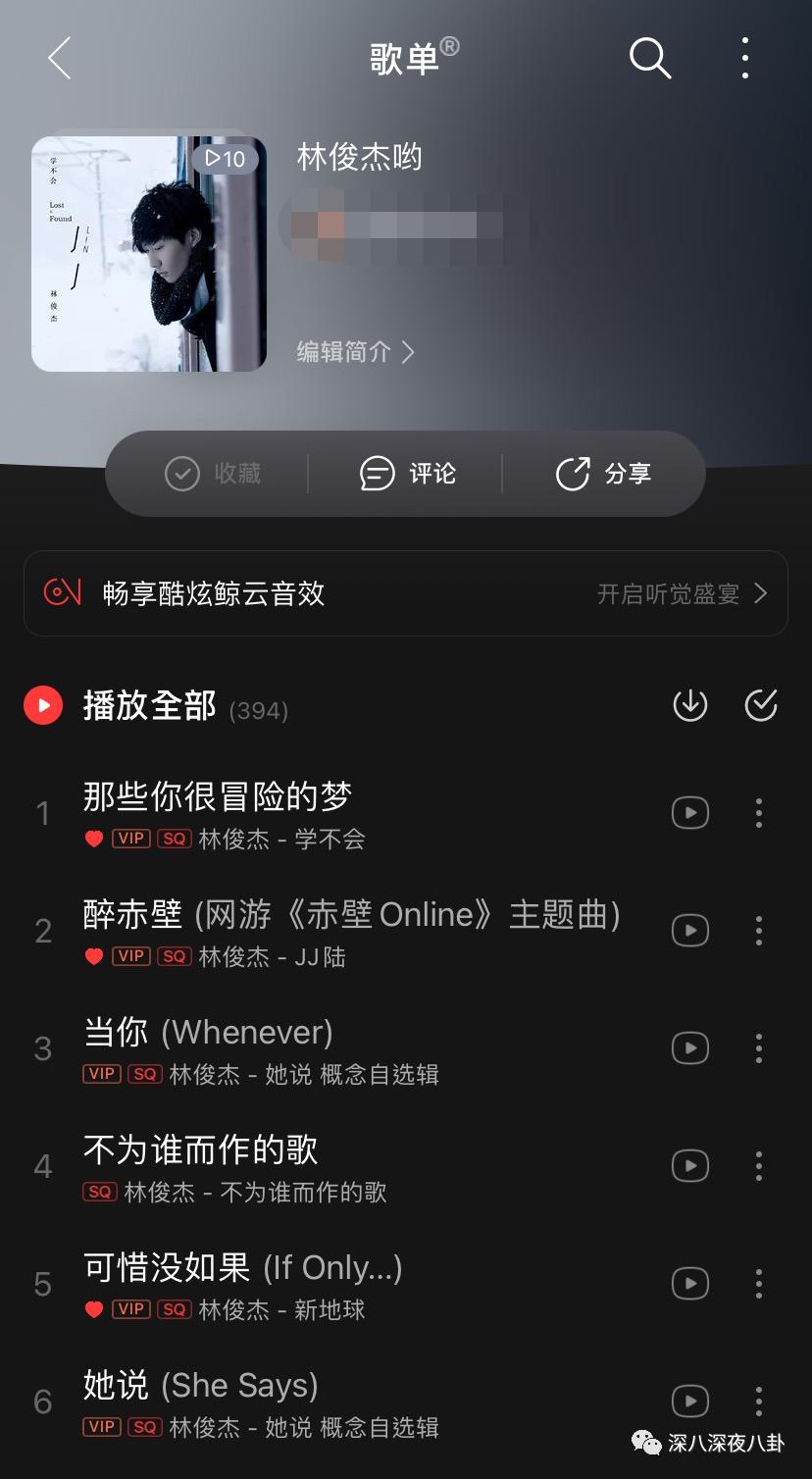Viewport: 812px width, 1479px height.
Task: Toggle the heart icon on 醉赤壁
Action: (93, 956)
